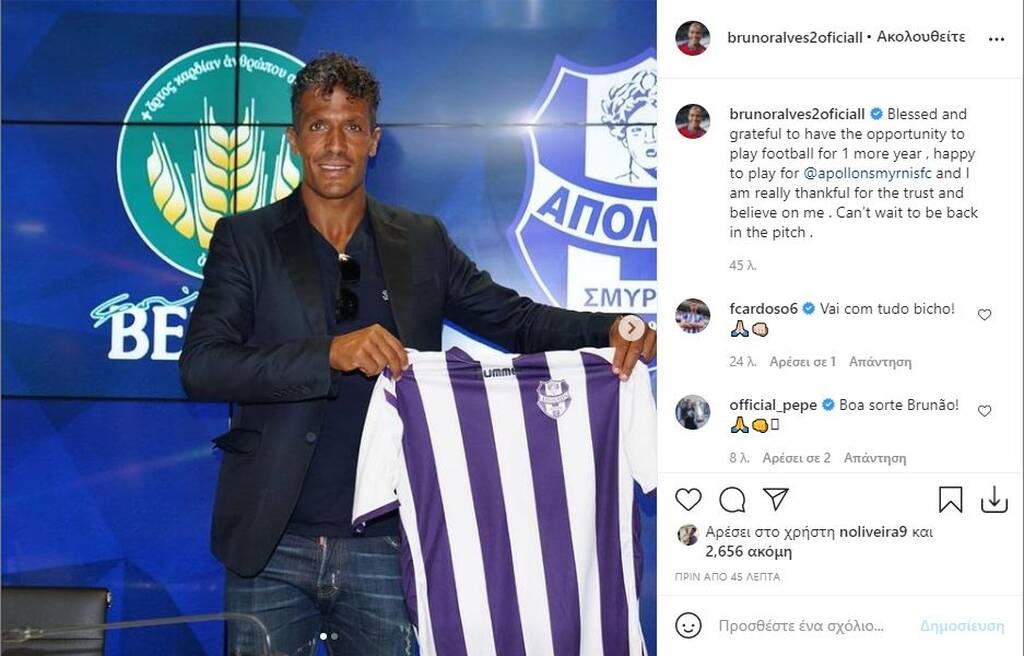Open the emoji picker in the comment box

click(688, 626)
